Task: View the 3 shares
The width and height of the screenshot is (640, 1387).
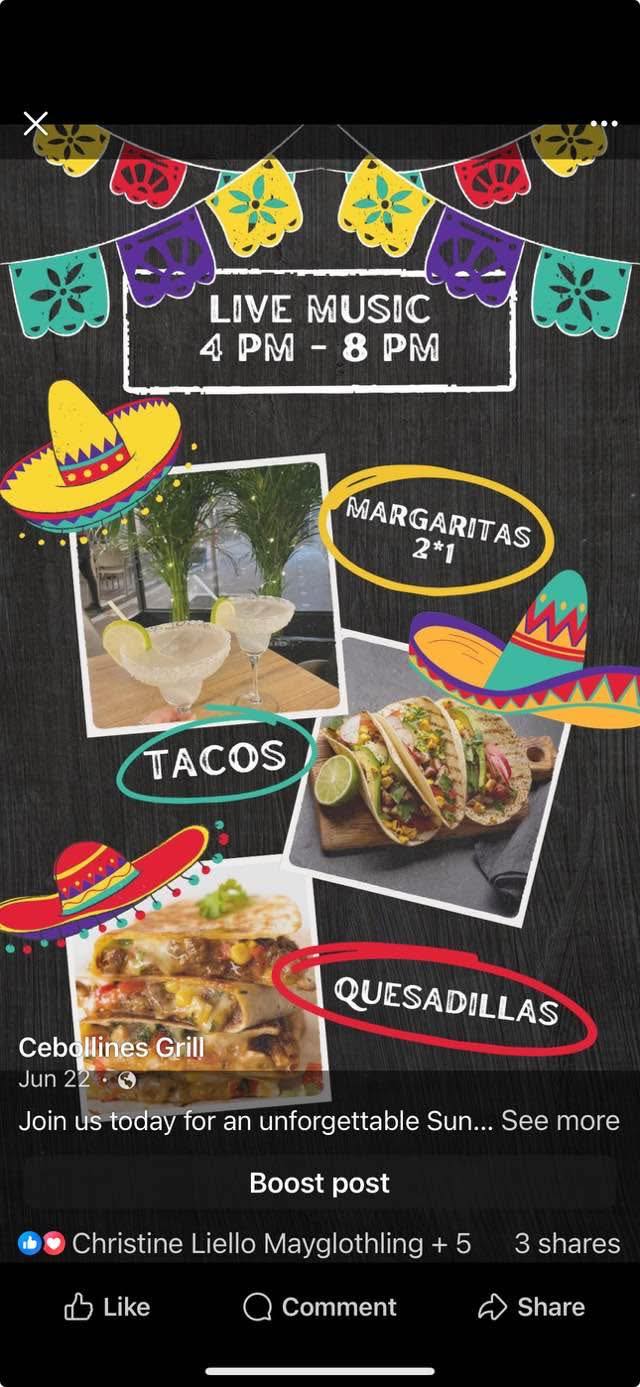Action: coord(567,1243)
